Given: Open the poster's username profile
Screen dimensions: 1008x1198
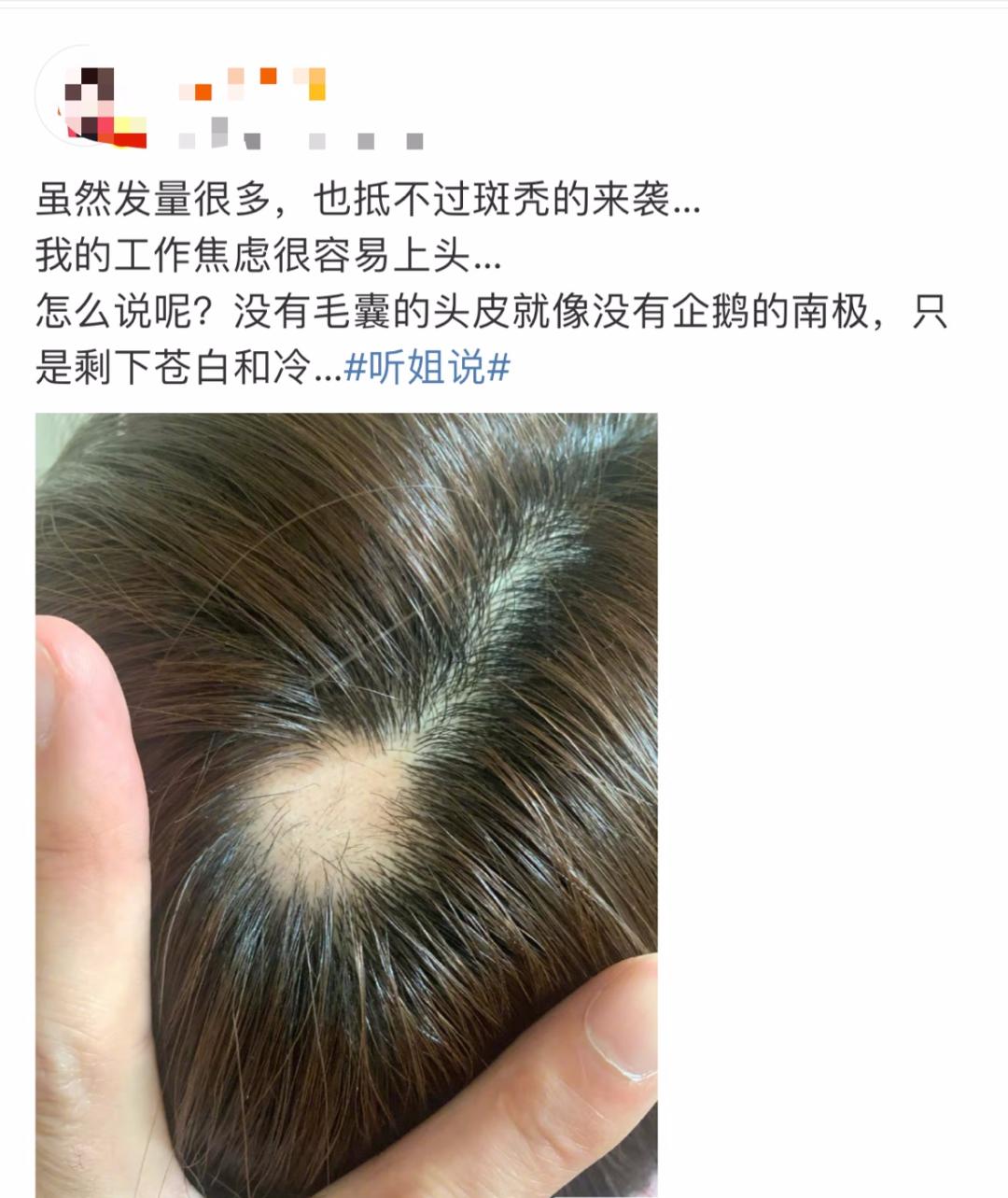Looking at the screenshot, I should click(254, 86).
